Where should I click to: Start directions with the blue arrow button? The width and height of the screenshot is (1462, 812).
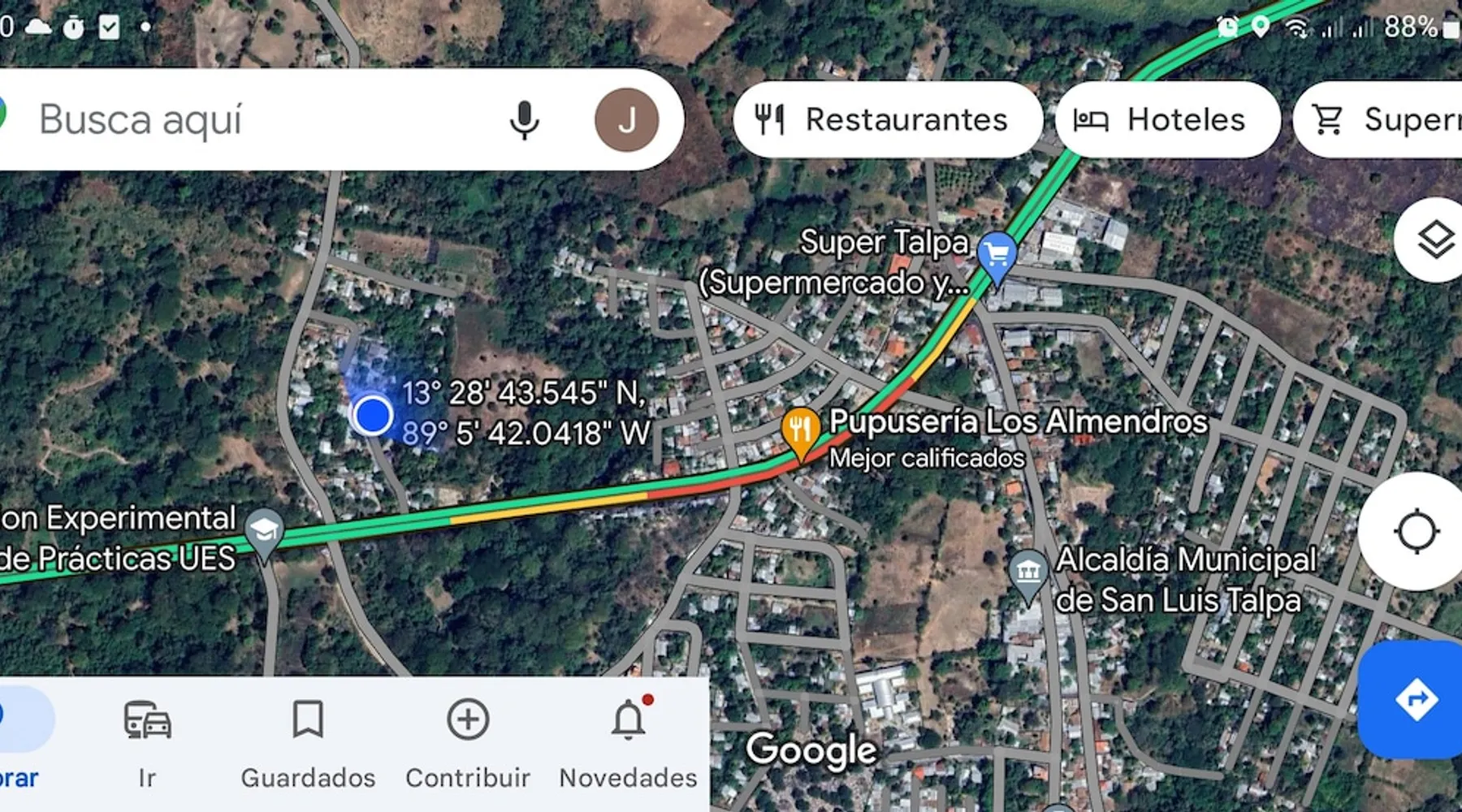[x=1415, y=699]
